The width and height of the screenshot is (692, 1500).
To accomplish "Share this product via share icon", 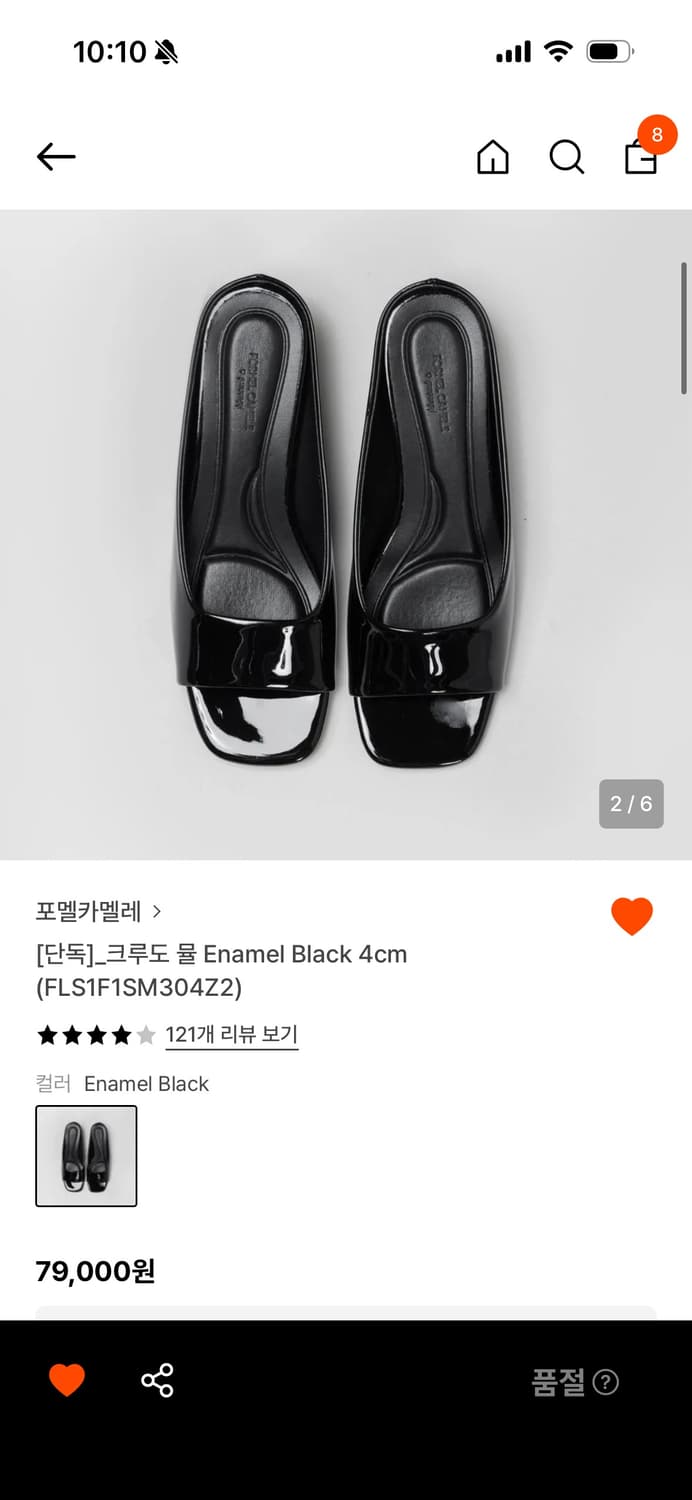I will 157,1381.
